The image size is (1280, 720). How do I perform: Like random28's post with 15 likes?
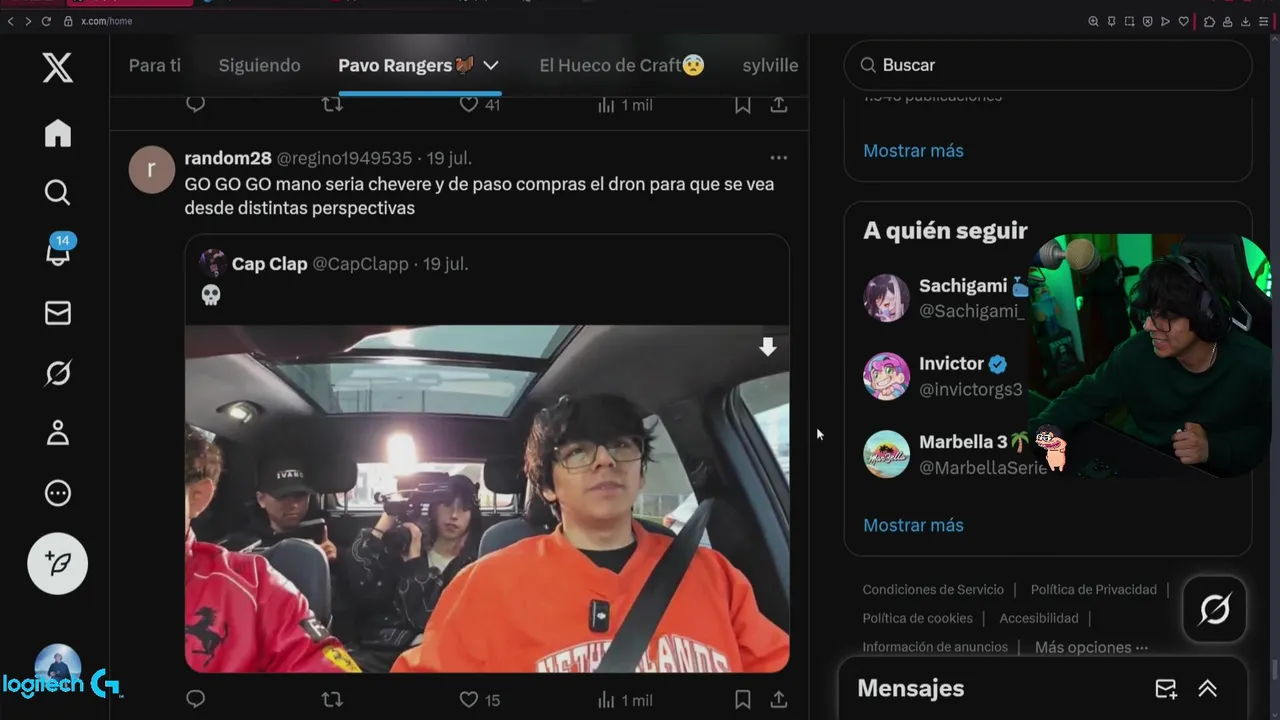pyautogui.click(x=469, y=700)
